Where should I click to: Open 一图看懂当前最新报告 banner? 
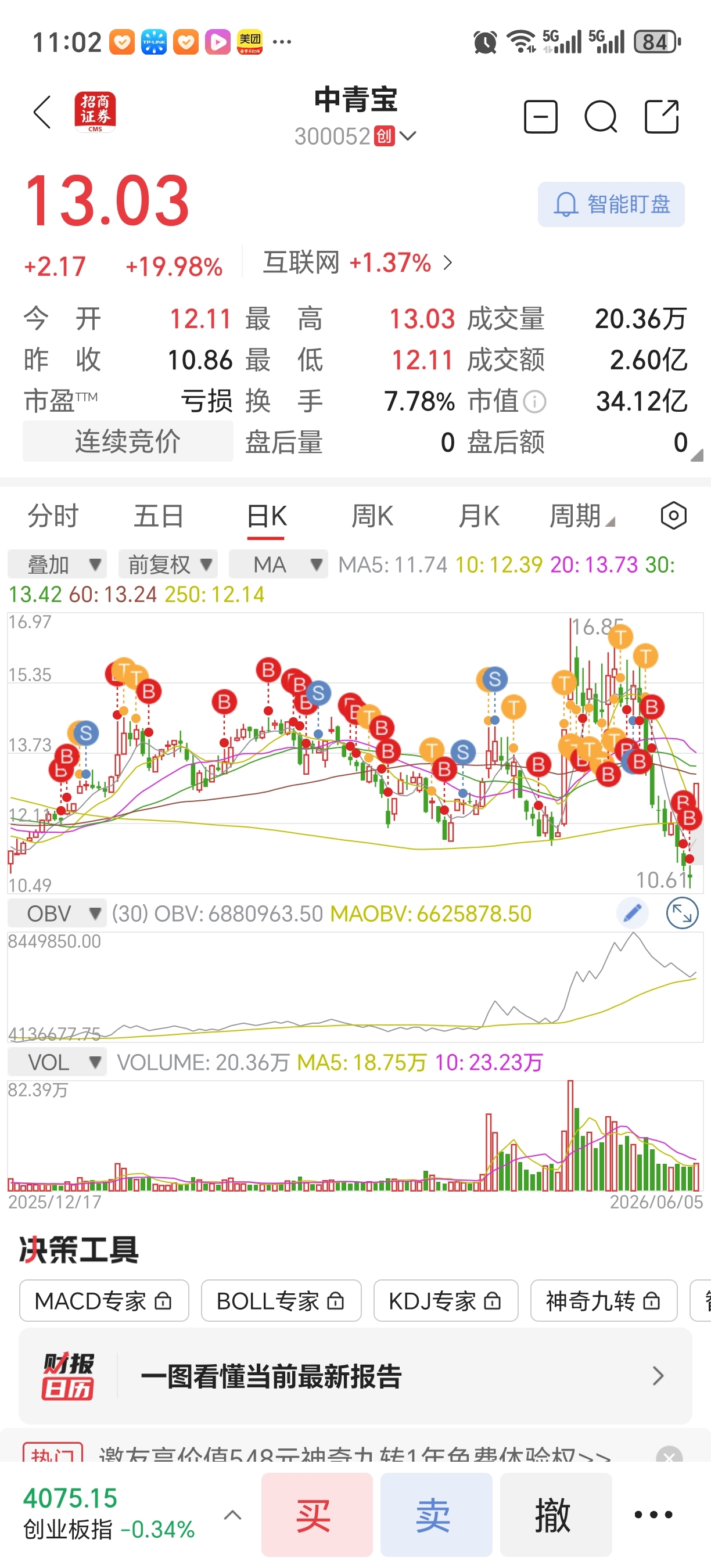tap(355, 1376)
